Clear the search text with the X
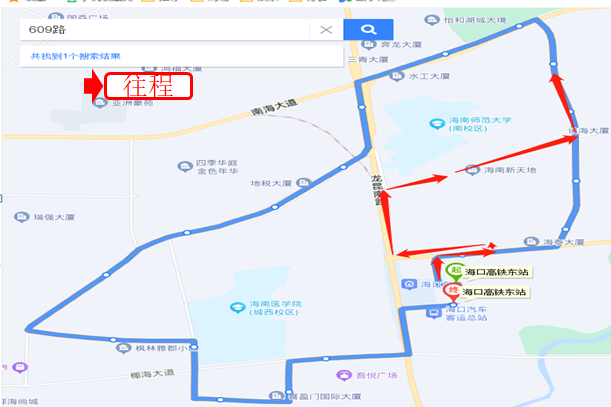 click(x=326, y=30)
